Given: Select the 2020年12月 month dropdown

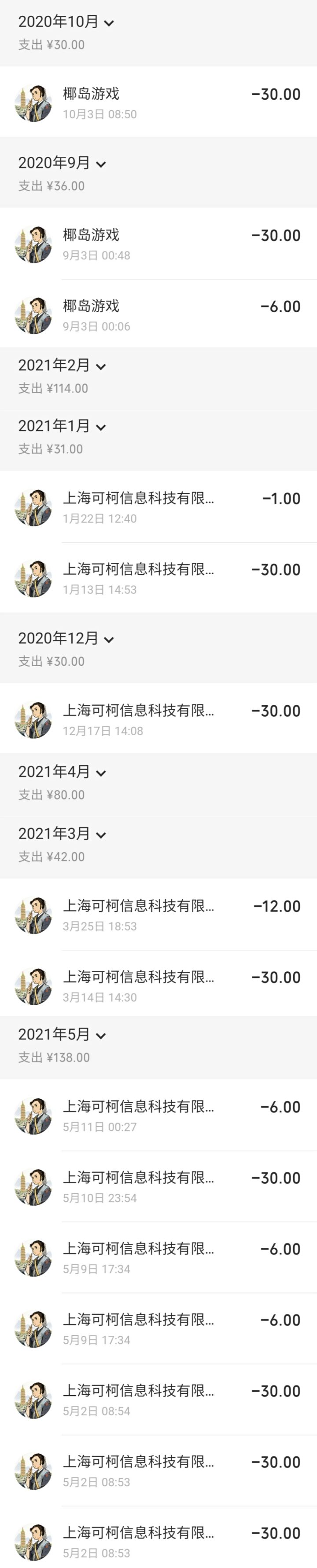Looking at the screenshot, I should pos(66,639).
